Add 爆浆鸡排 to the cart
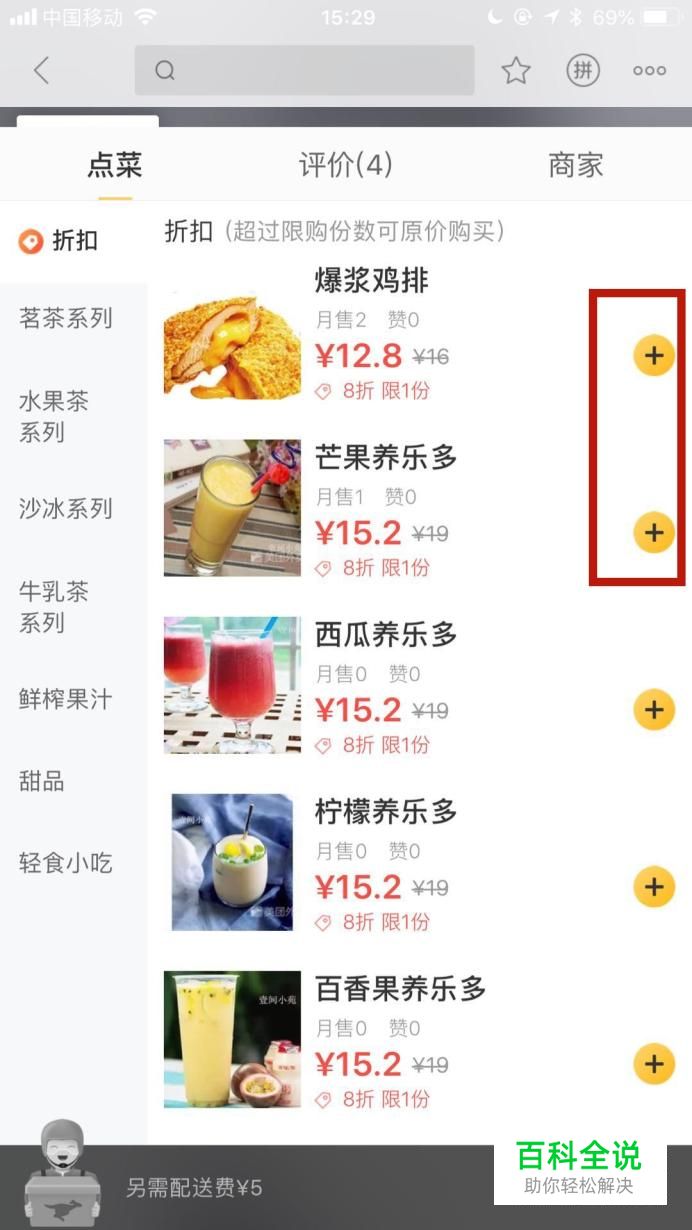 tap(654, 355)
